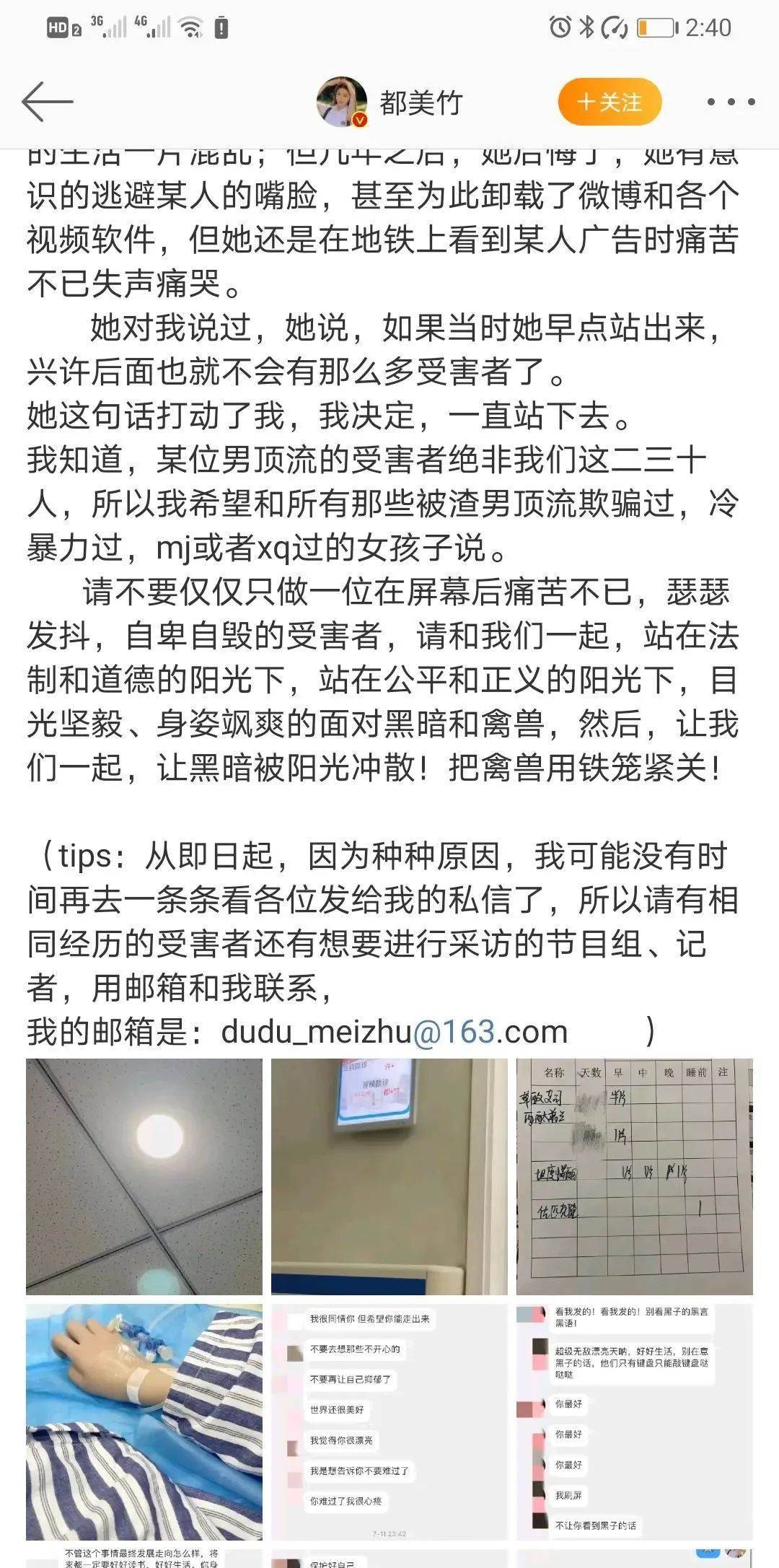The image size is (779, 1568).
Task: View the hospital screen photo
Action: tap(389, 1176)
